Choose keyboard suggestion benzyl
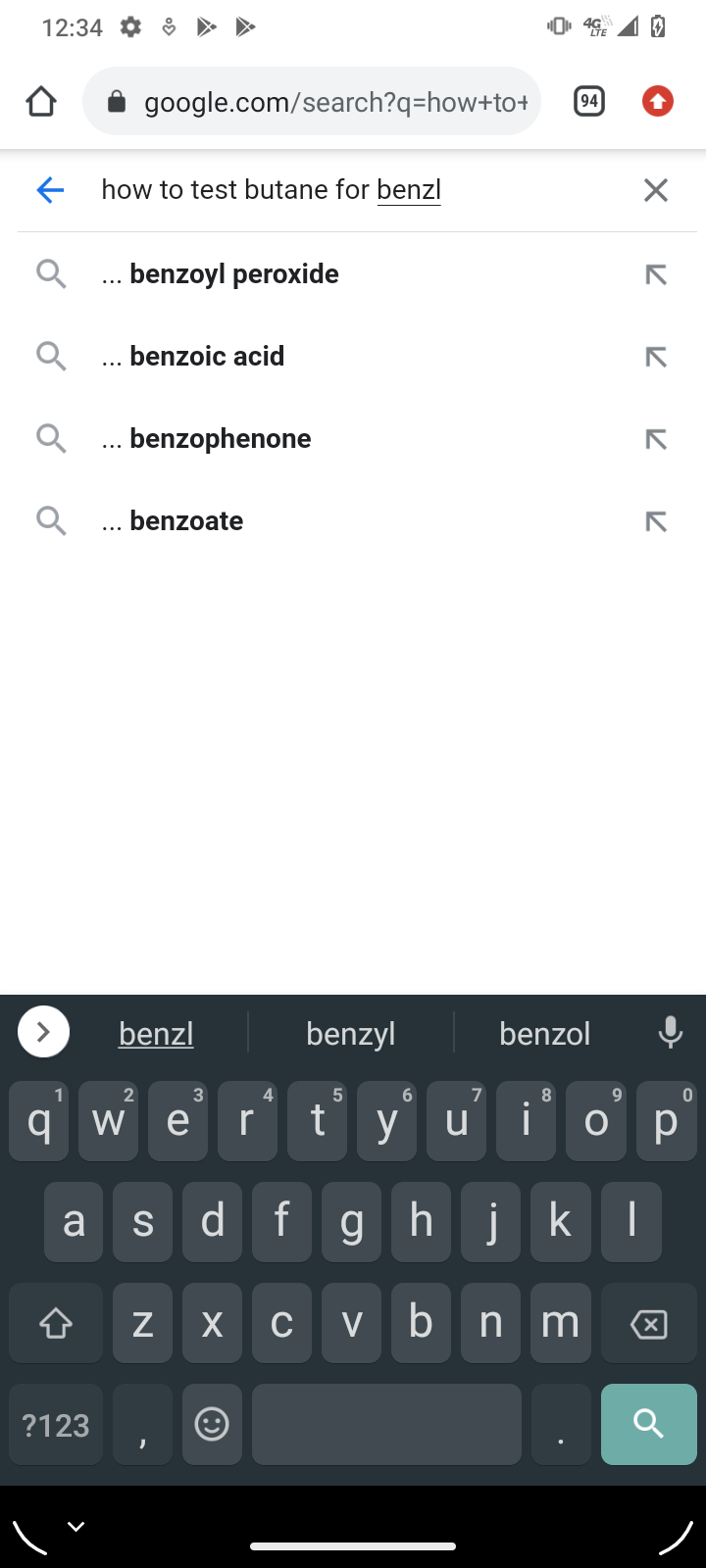The image size is (706, 1568). 351,1033
